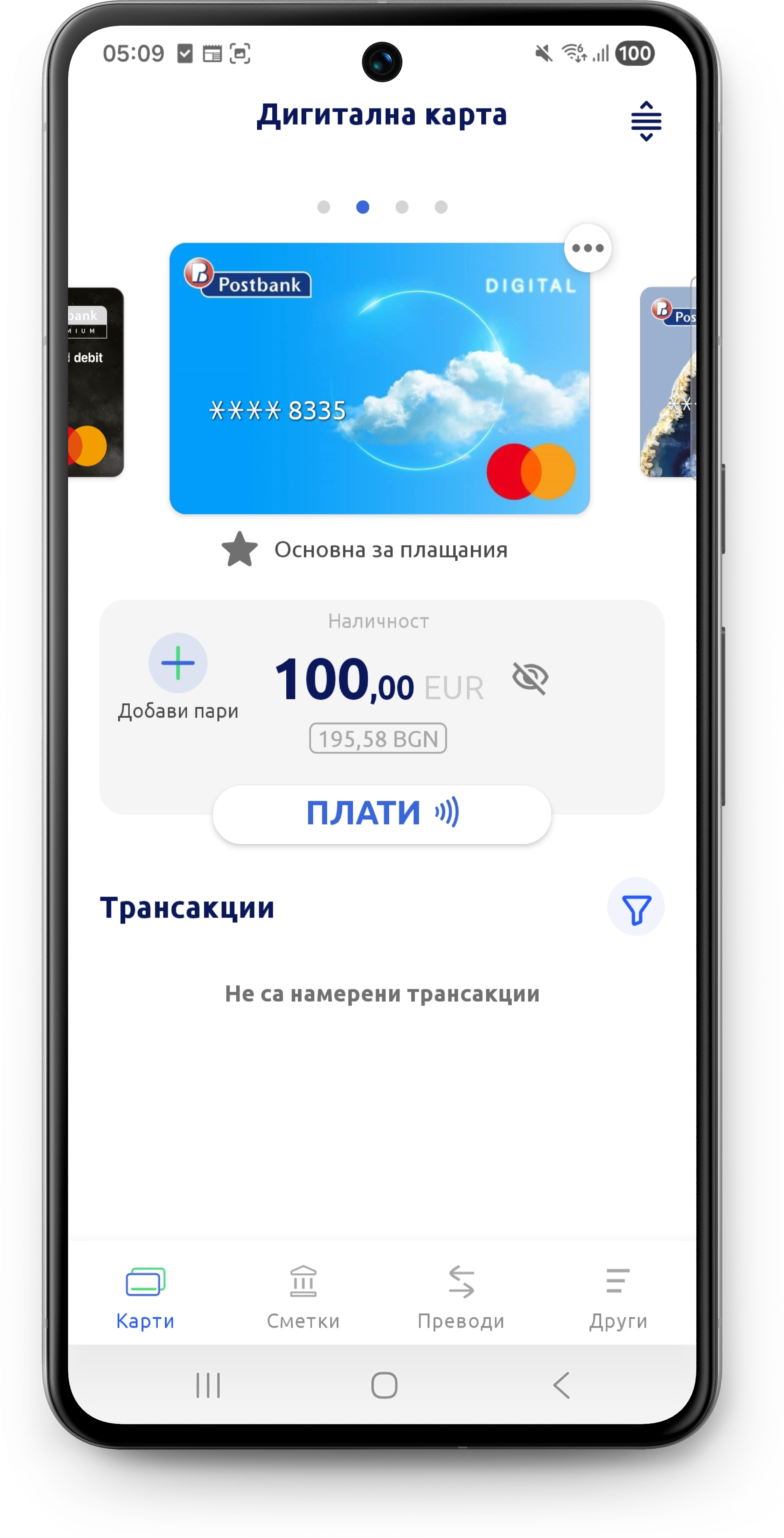Show the black debit card on the left
Screen dimensions: 784x1538
pyautogui.click(x=96, y=382)
